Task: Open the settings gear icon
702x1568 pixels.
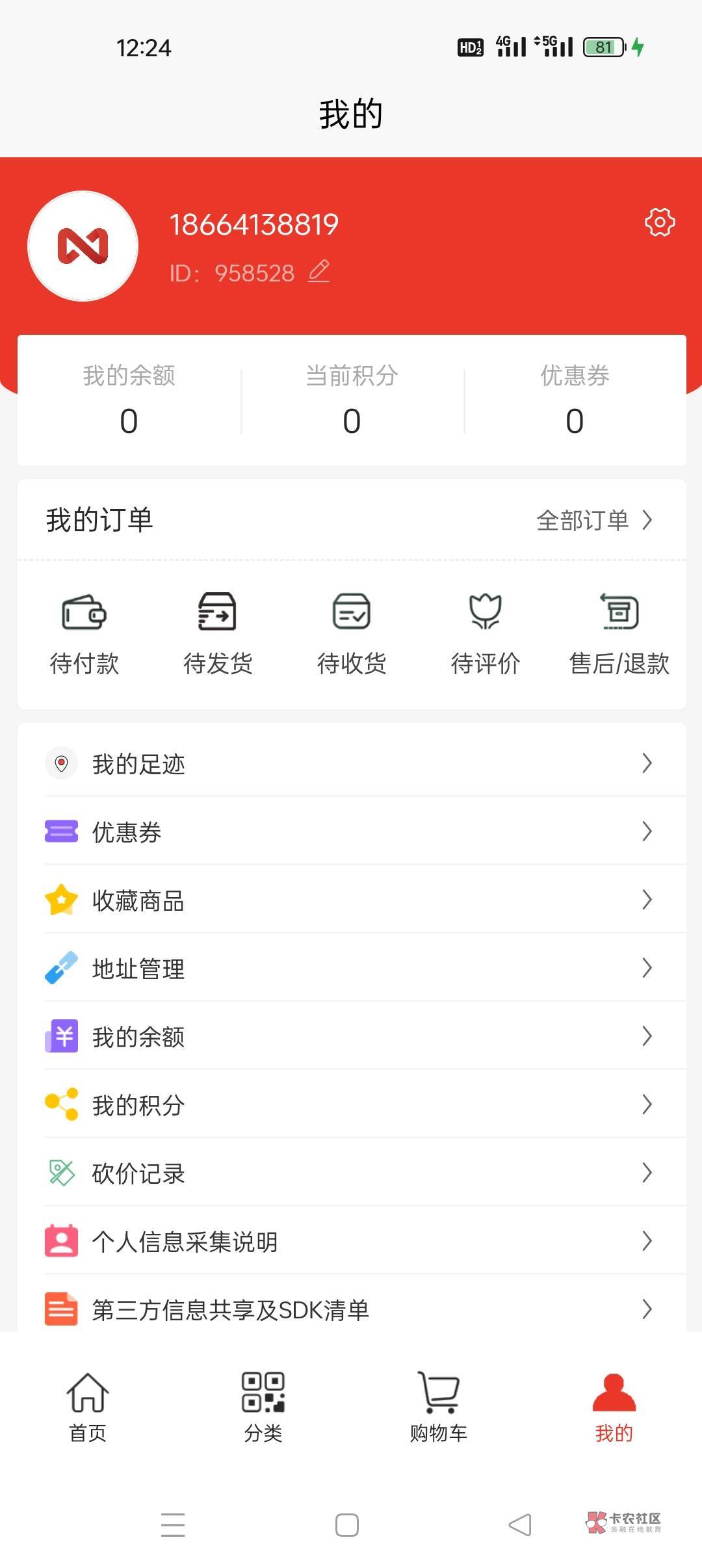Action: [x=659, y=222]
